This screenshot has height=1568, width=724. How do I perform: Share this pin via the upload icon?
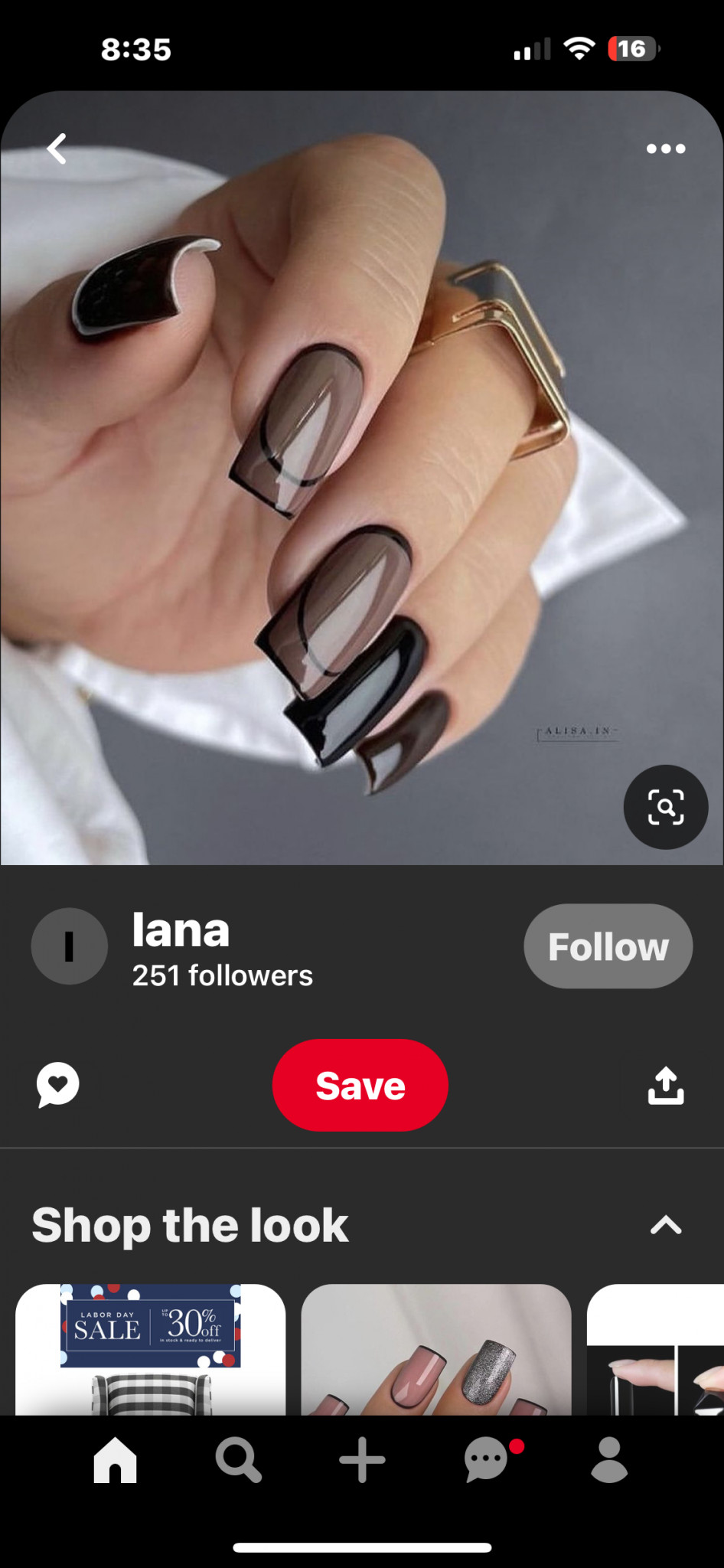(666, 1085)
